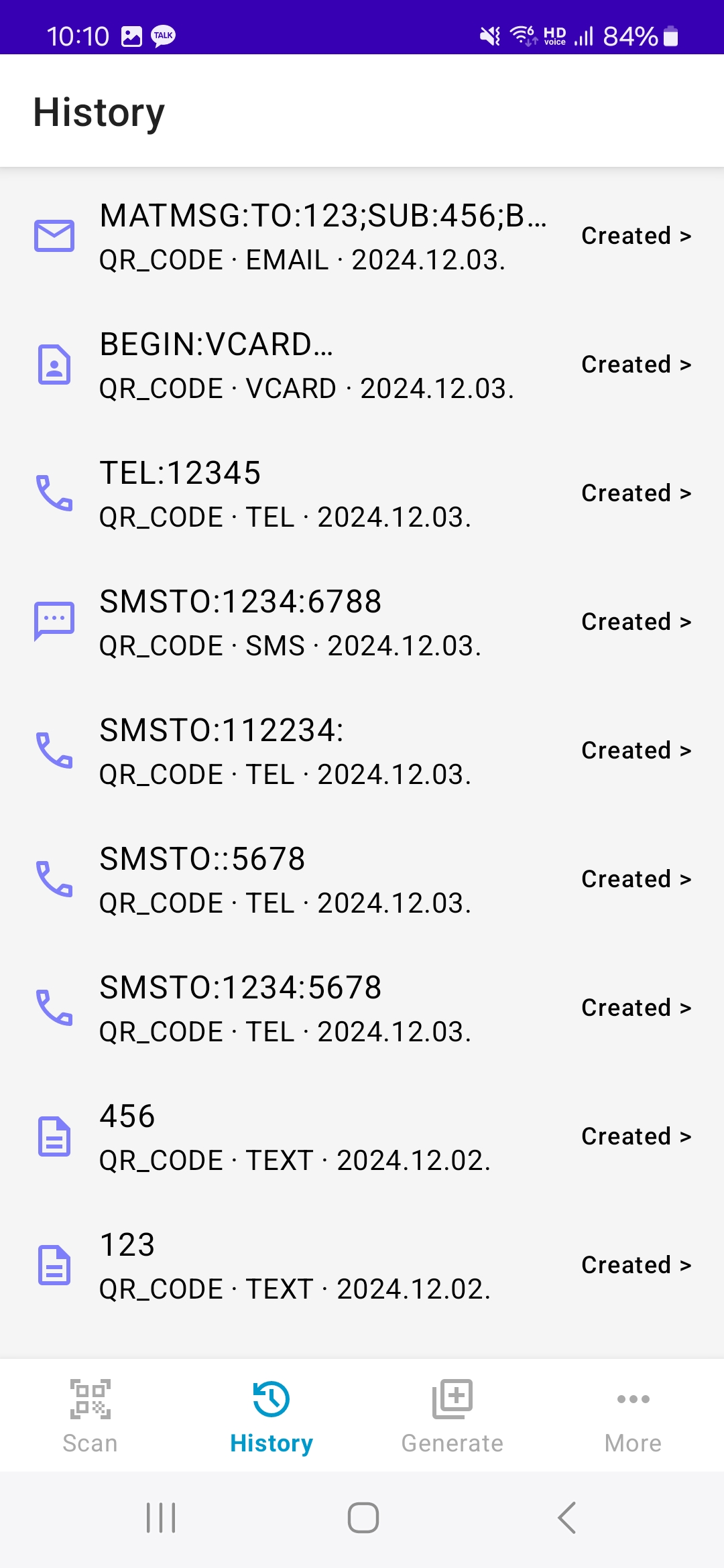Viewport: 724px width, 1568px height.
Task: Select the History tab
Action: 271,1415
